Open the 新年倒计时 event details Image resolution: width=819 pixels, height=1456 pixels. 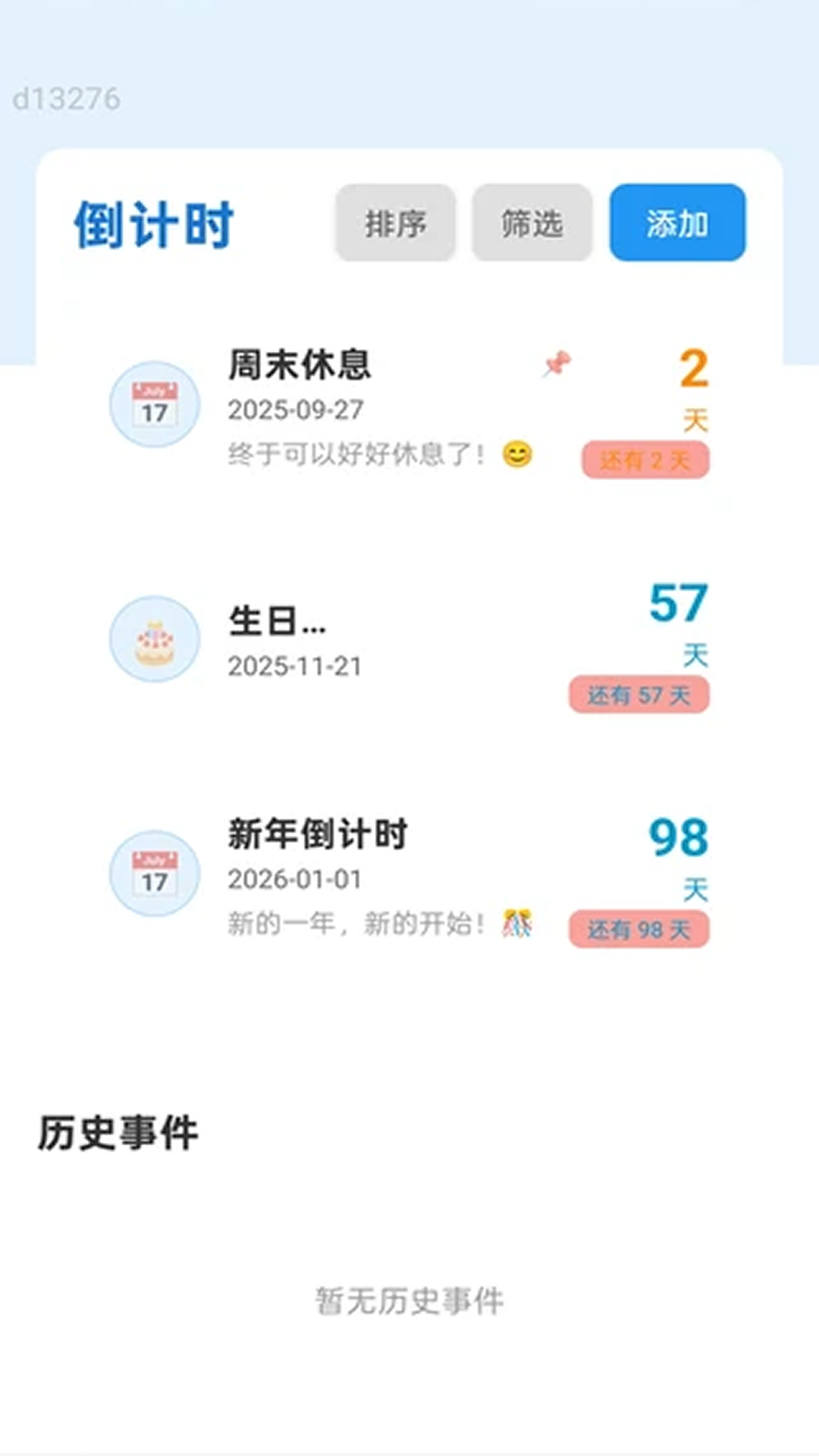pos(318,834)
